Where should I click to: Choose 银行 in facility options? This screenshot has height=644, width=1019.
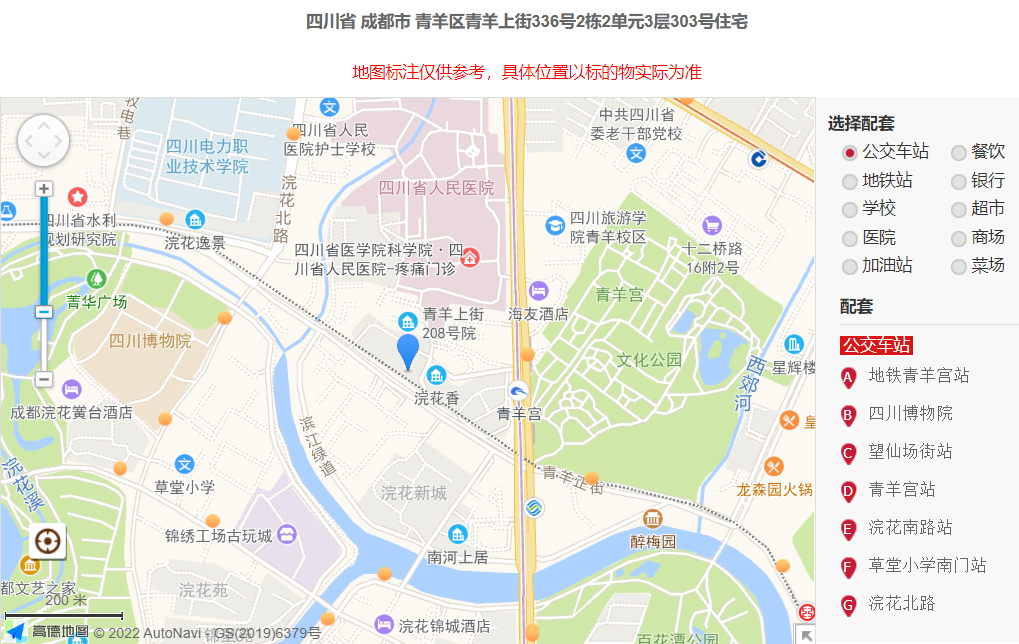[959, 182]
